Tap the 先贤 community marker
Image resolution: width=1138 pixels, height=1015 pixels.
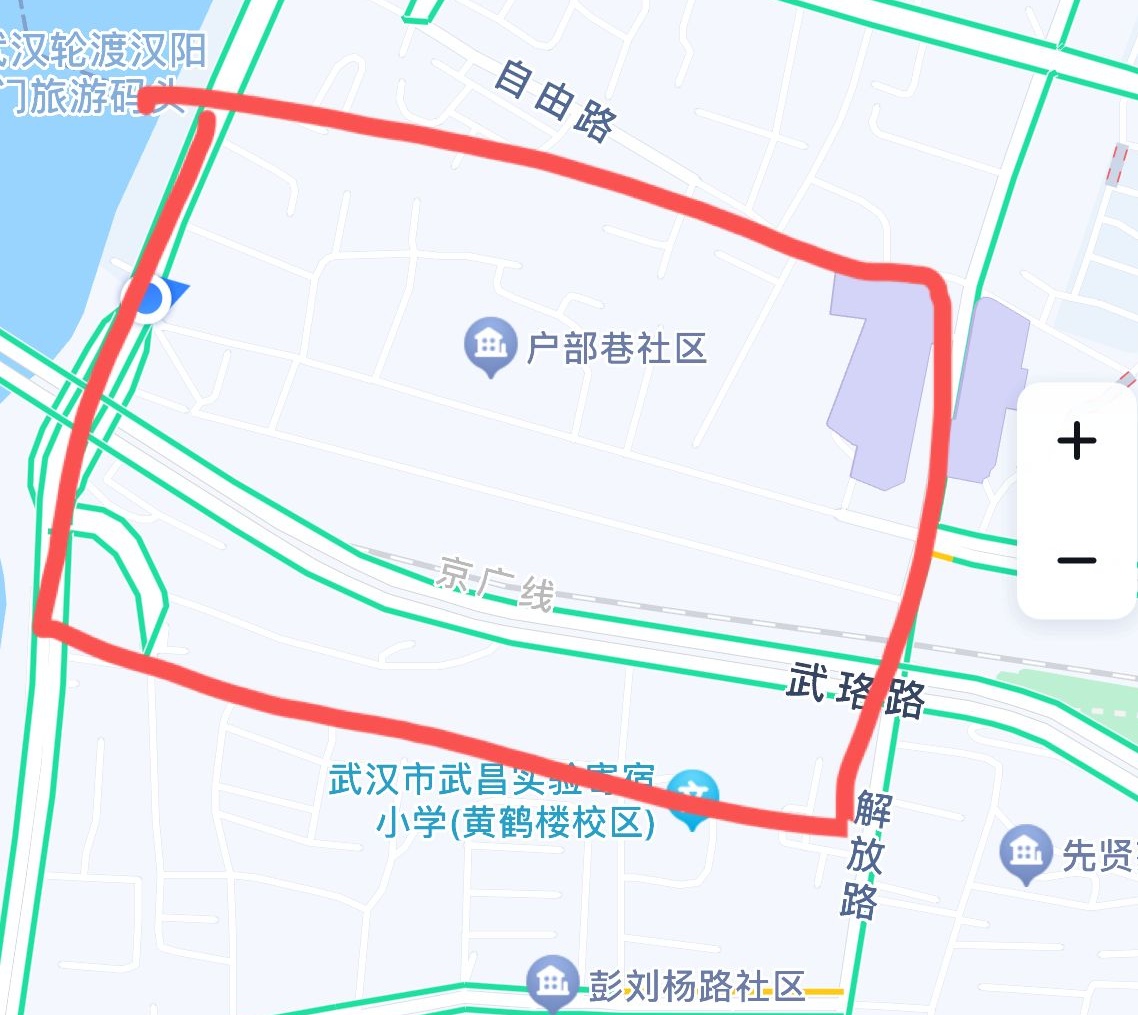coord(1026,852)
